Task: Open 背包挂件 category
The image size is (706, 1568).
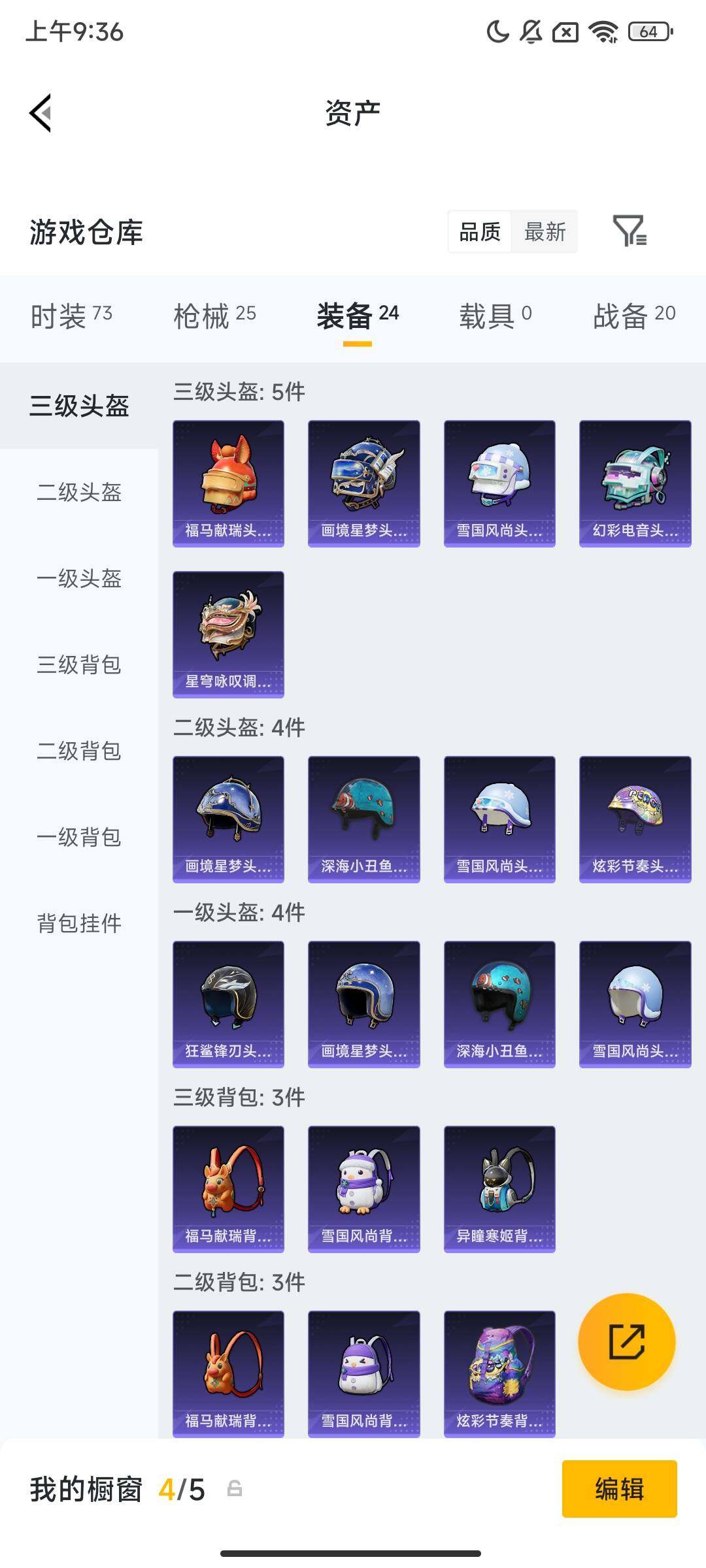Action: click(79, 923)
